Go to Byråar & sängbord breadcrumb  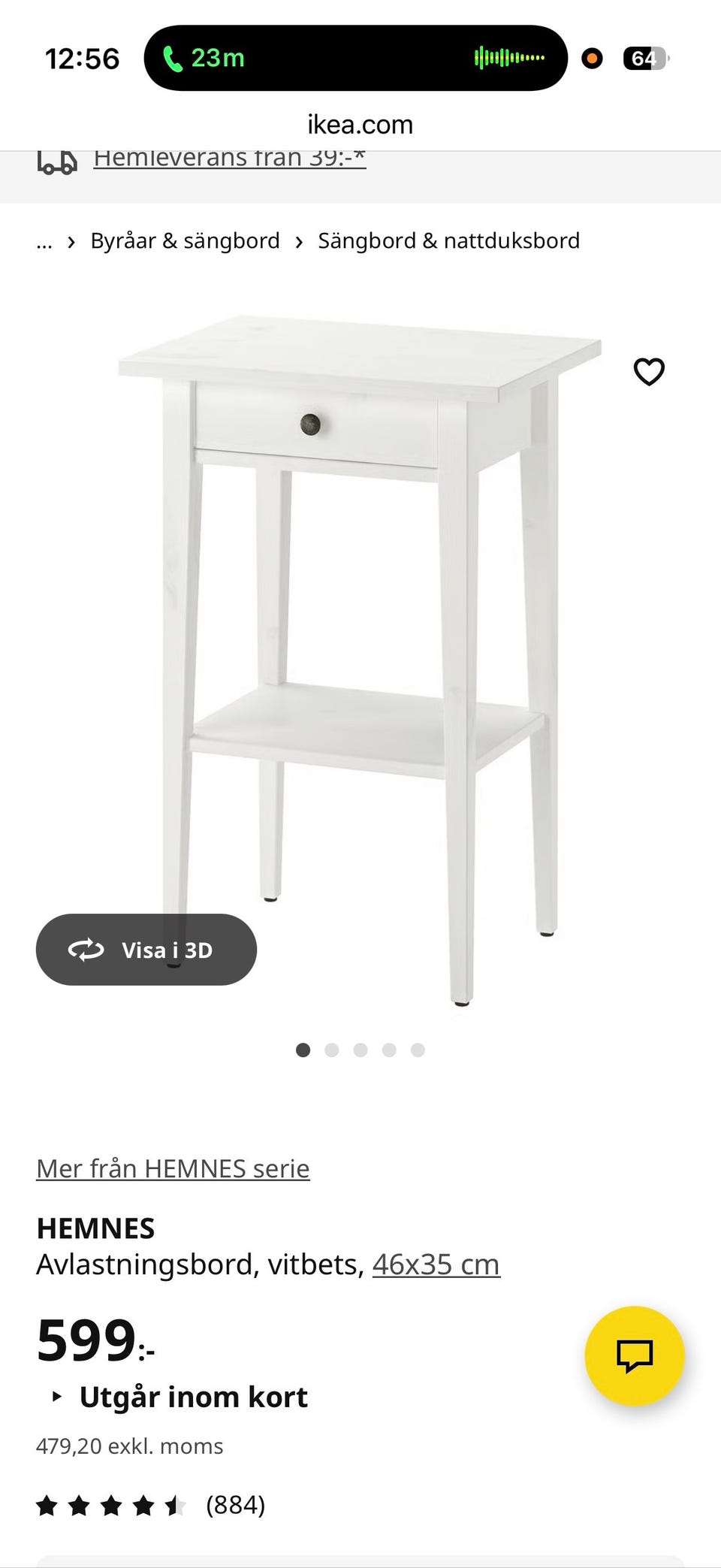[x=185, y=240]
